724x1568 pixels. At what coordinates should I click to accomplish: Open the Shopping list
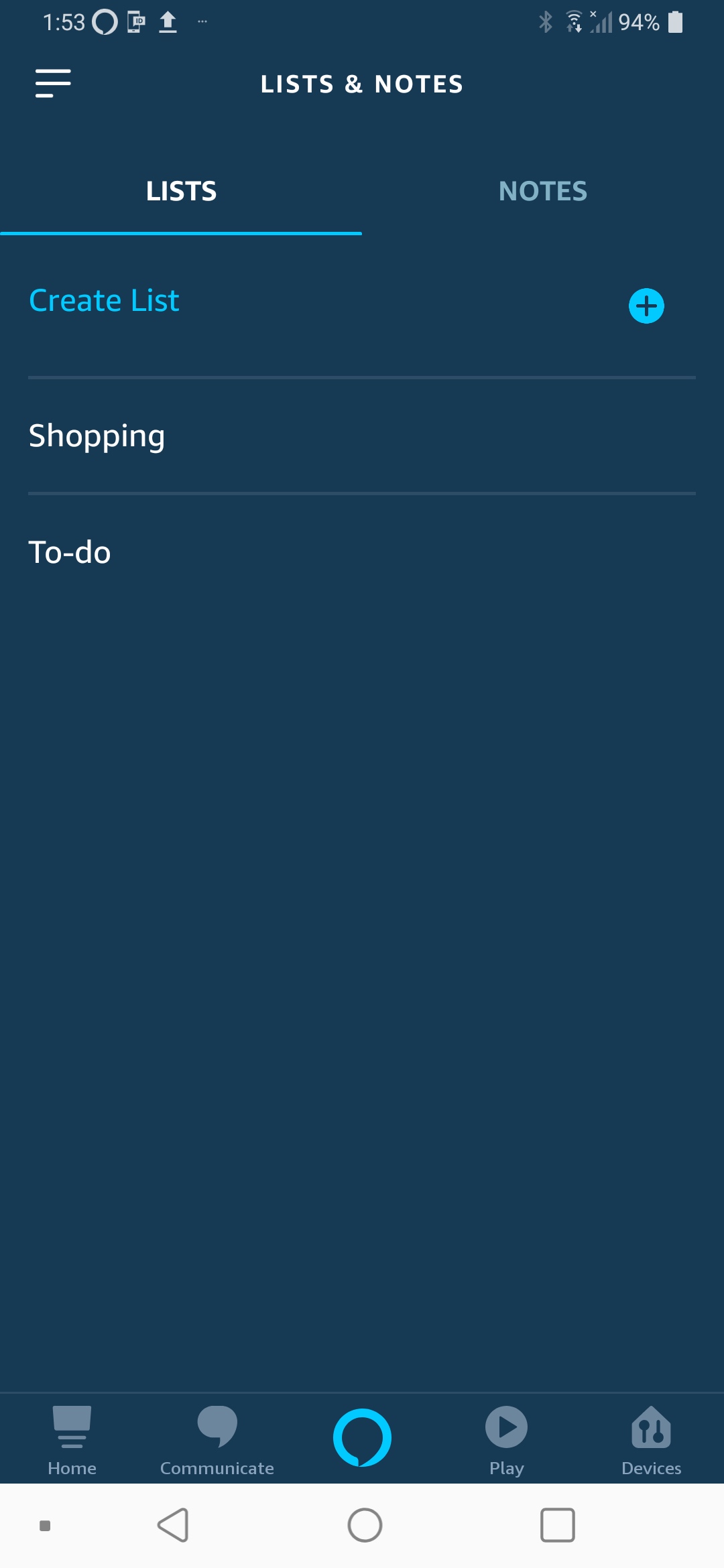(x=97, y=436)
